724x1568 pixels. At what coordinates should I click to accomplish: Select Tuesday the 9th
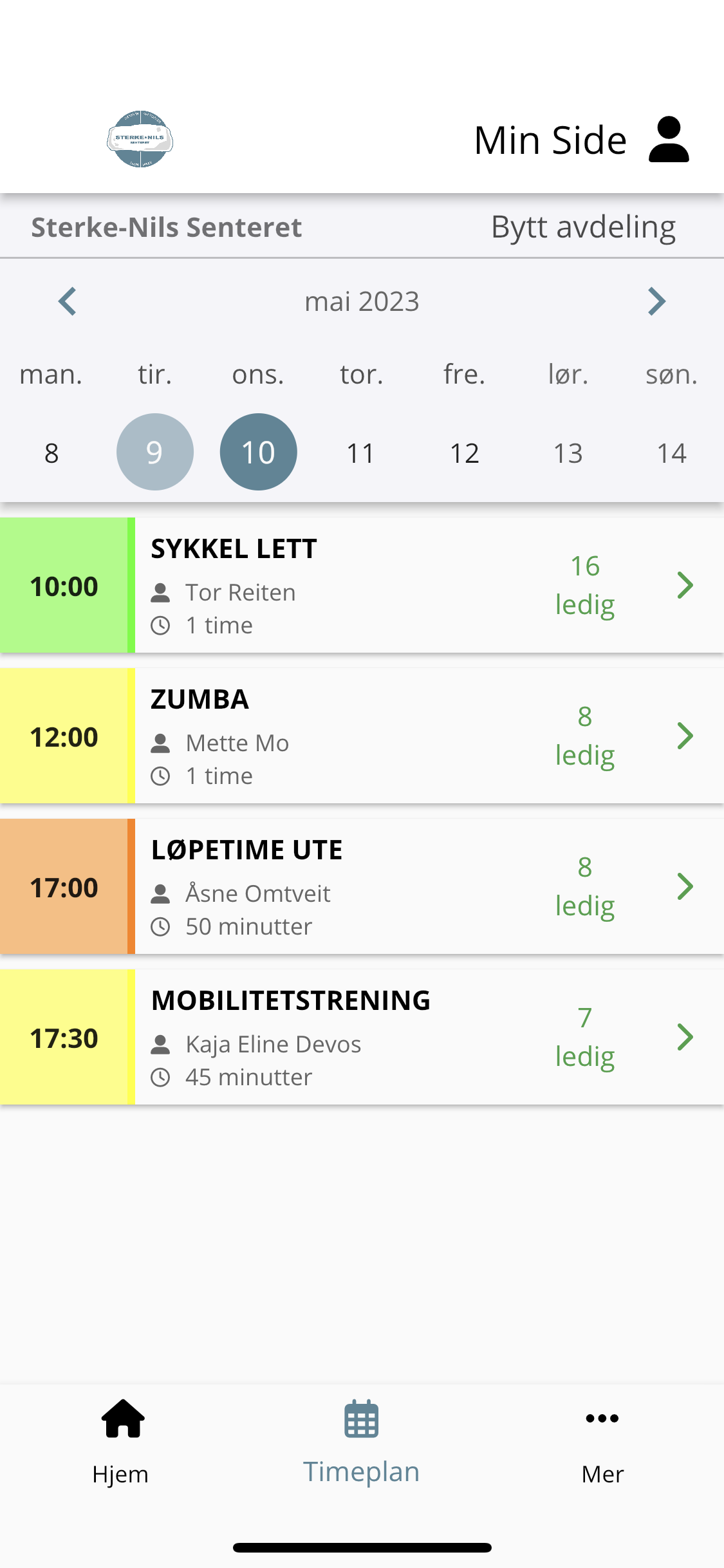(x=155, y=452)
